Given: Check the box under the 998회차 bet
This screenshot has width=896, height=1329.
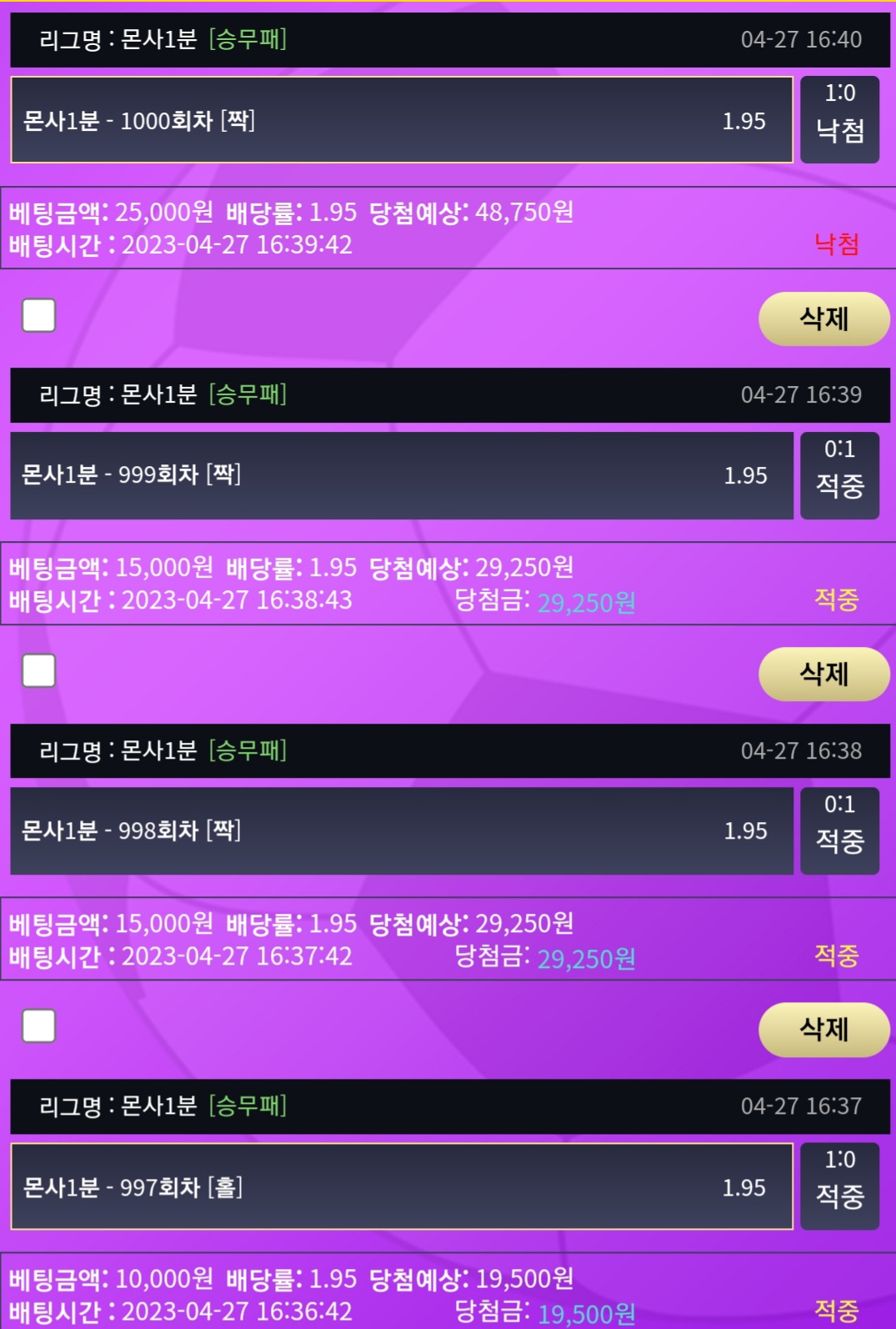Looking at the screenshot, I should click(x=38, y=1026).
